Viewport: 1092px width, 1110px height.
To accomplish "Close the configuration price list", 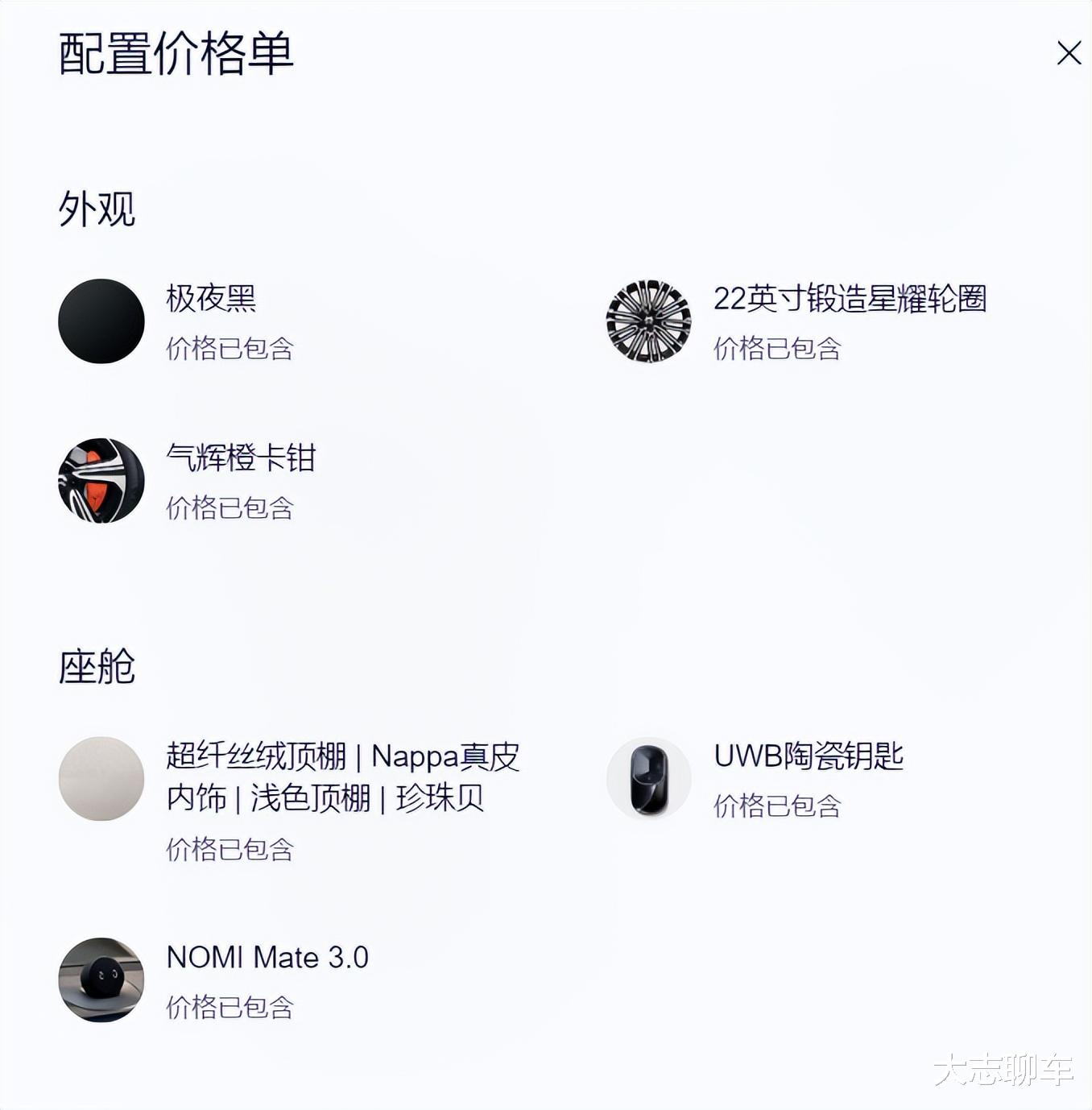I will [1069, 53].
